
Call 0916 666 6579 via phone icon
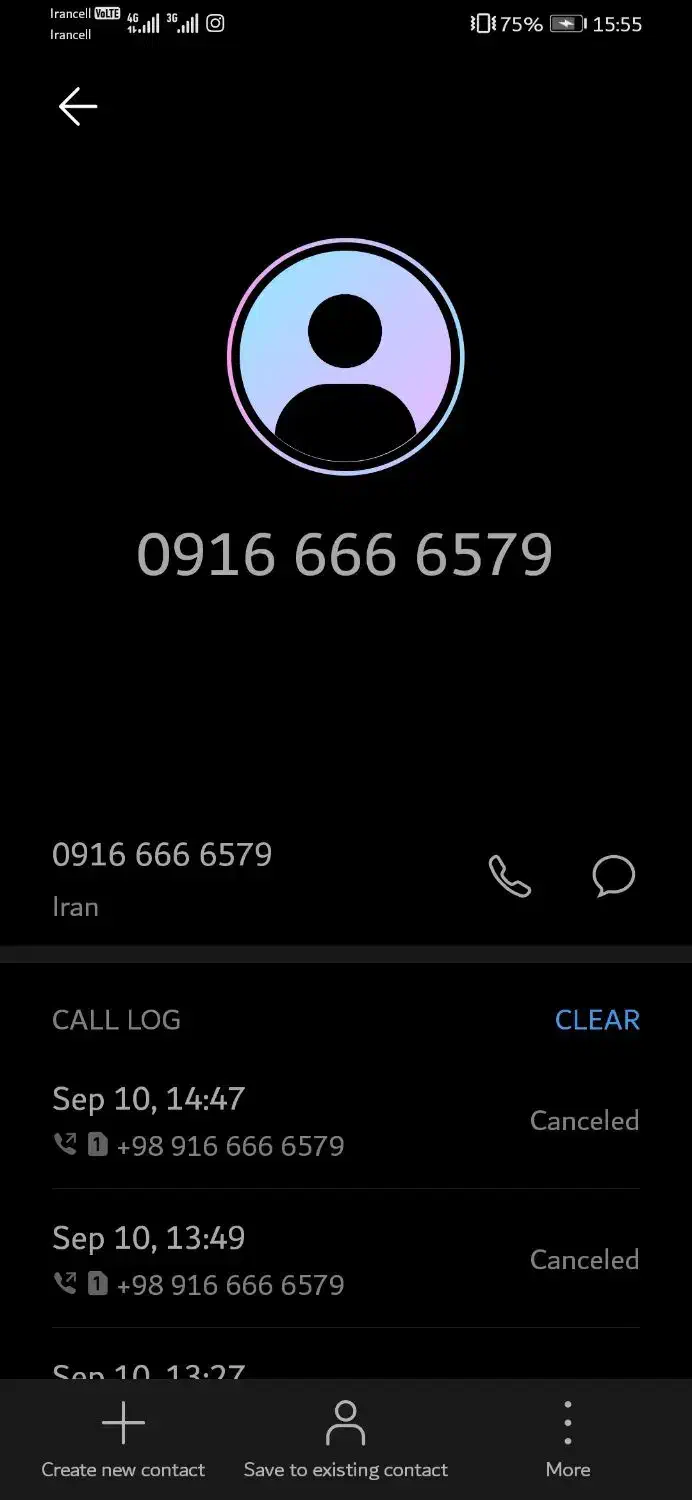click(x=509, y=876)
